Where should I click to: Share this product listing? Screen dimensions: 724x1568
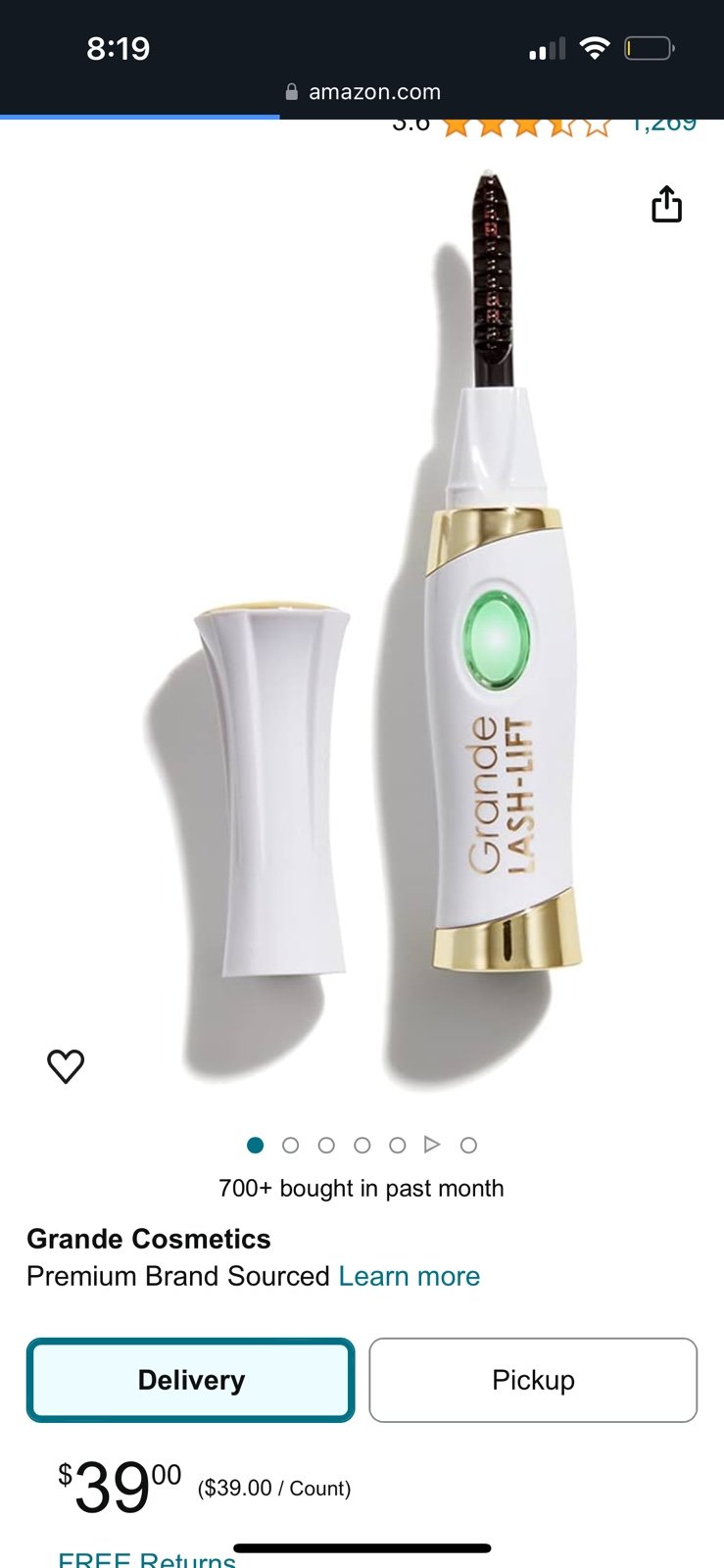(x=667, y=204)
